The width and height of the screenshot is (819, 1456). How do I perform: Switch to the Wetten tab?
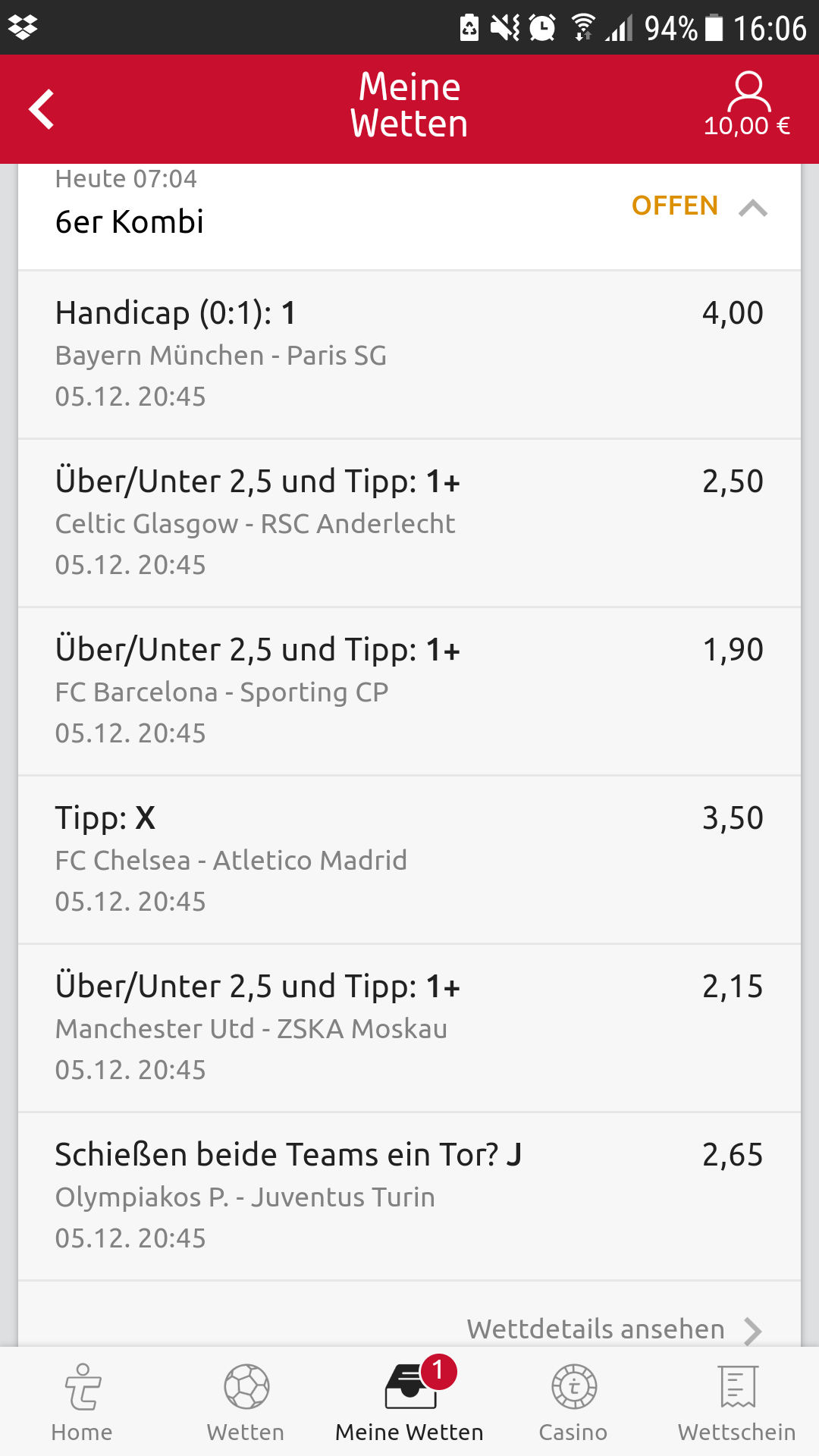pos(246,1403)
